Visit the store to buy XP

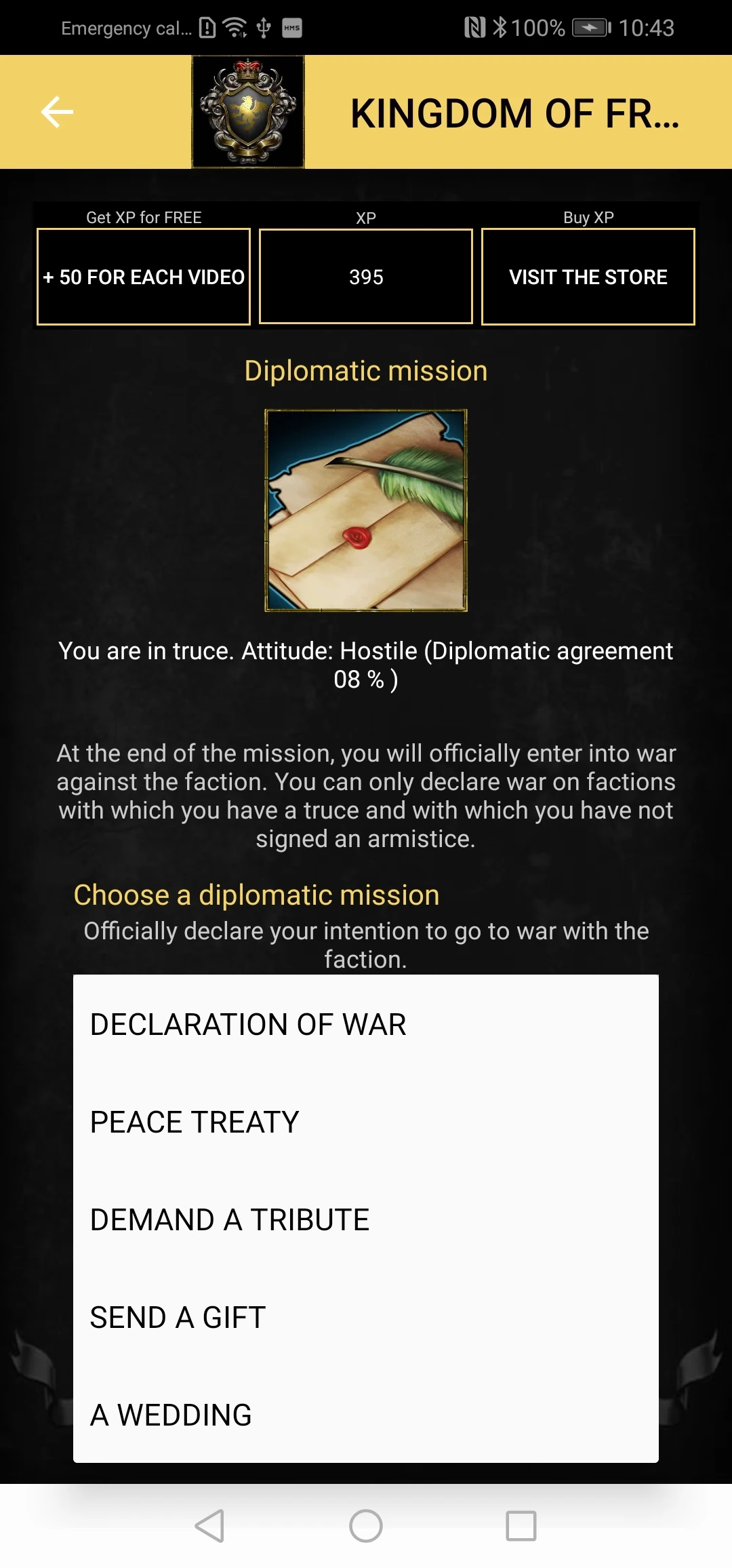click(x=588, y=277)
